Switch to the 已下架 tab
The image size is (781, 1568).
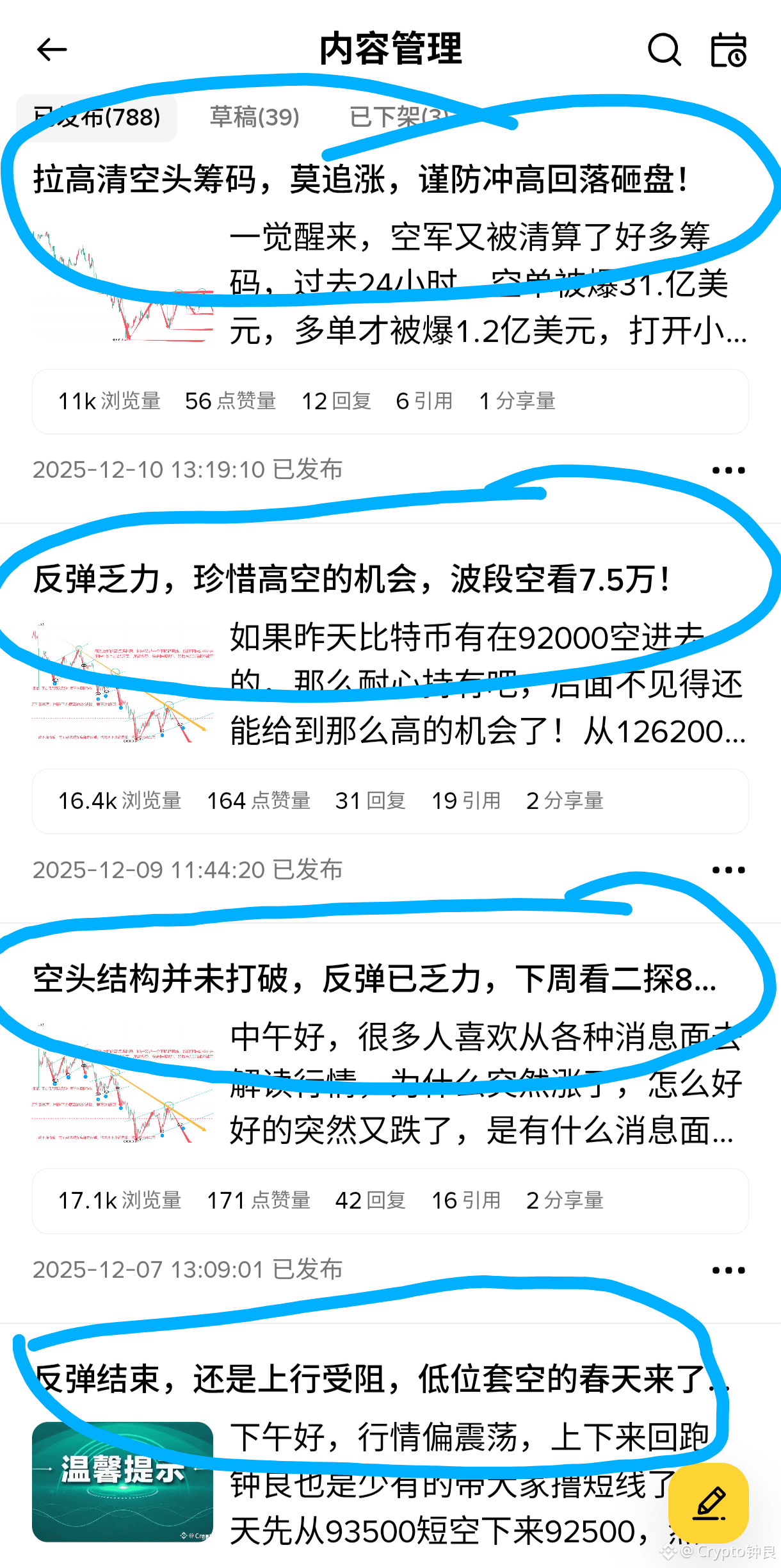tap(398, 117)
